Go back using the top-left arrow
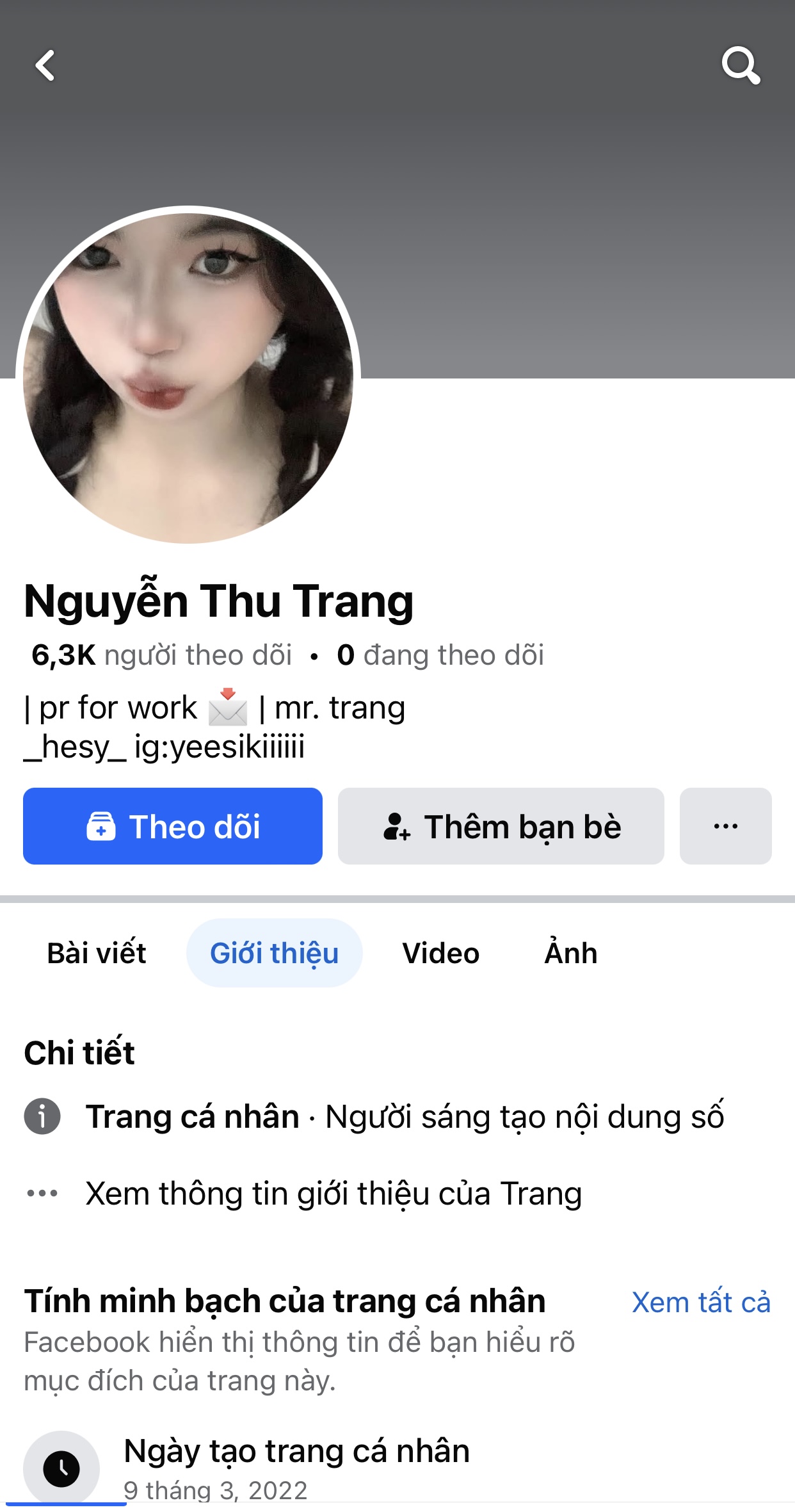Viewport: 795px width, 1512px height. [45, 65]
